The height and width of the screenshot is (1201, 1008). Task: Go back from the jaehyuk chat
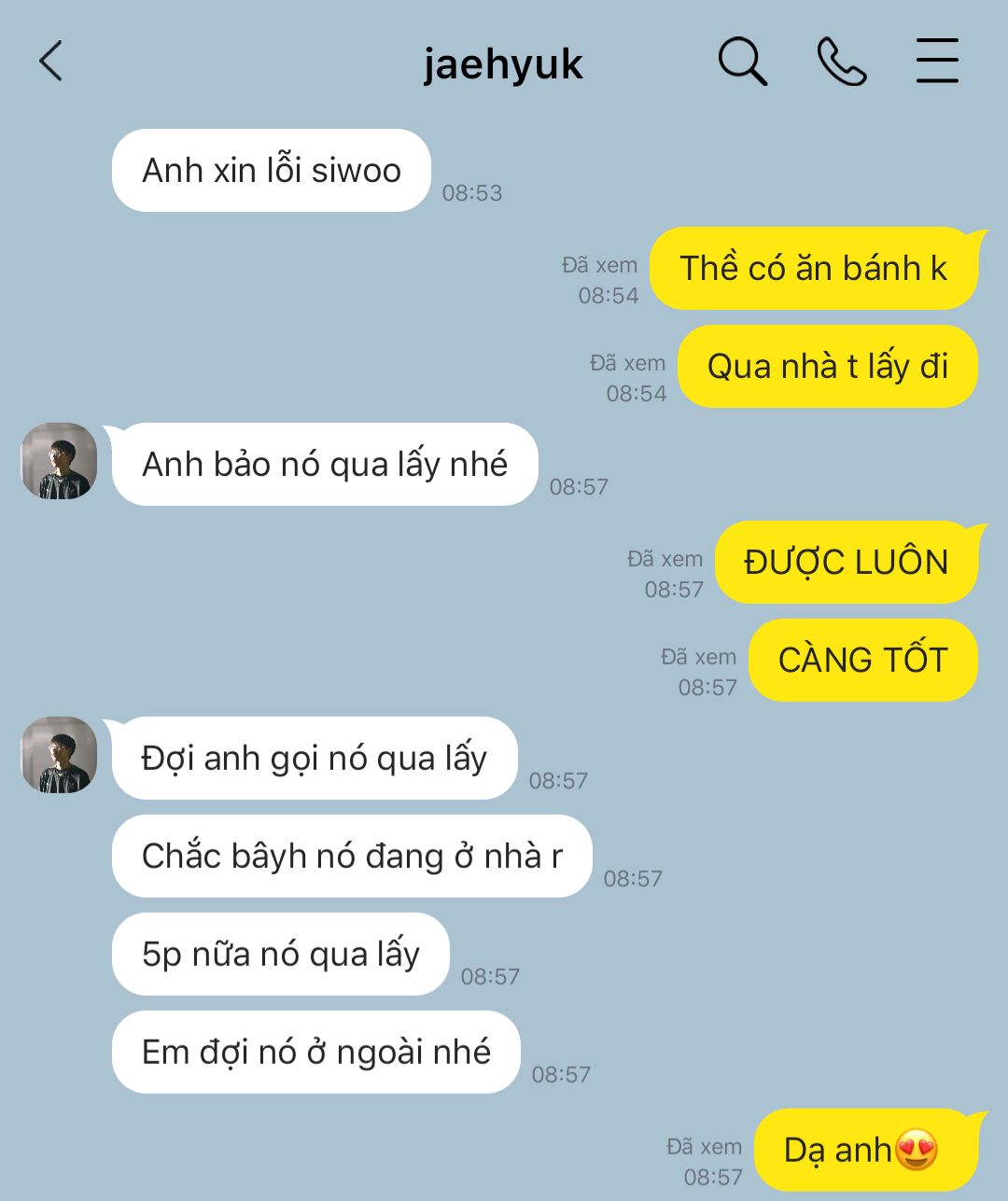[x=50, y=62]
